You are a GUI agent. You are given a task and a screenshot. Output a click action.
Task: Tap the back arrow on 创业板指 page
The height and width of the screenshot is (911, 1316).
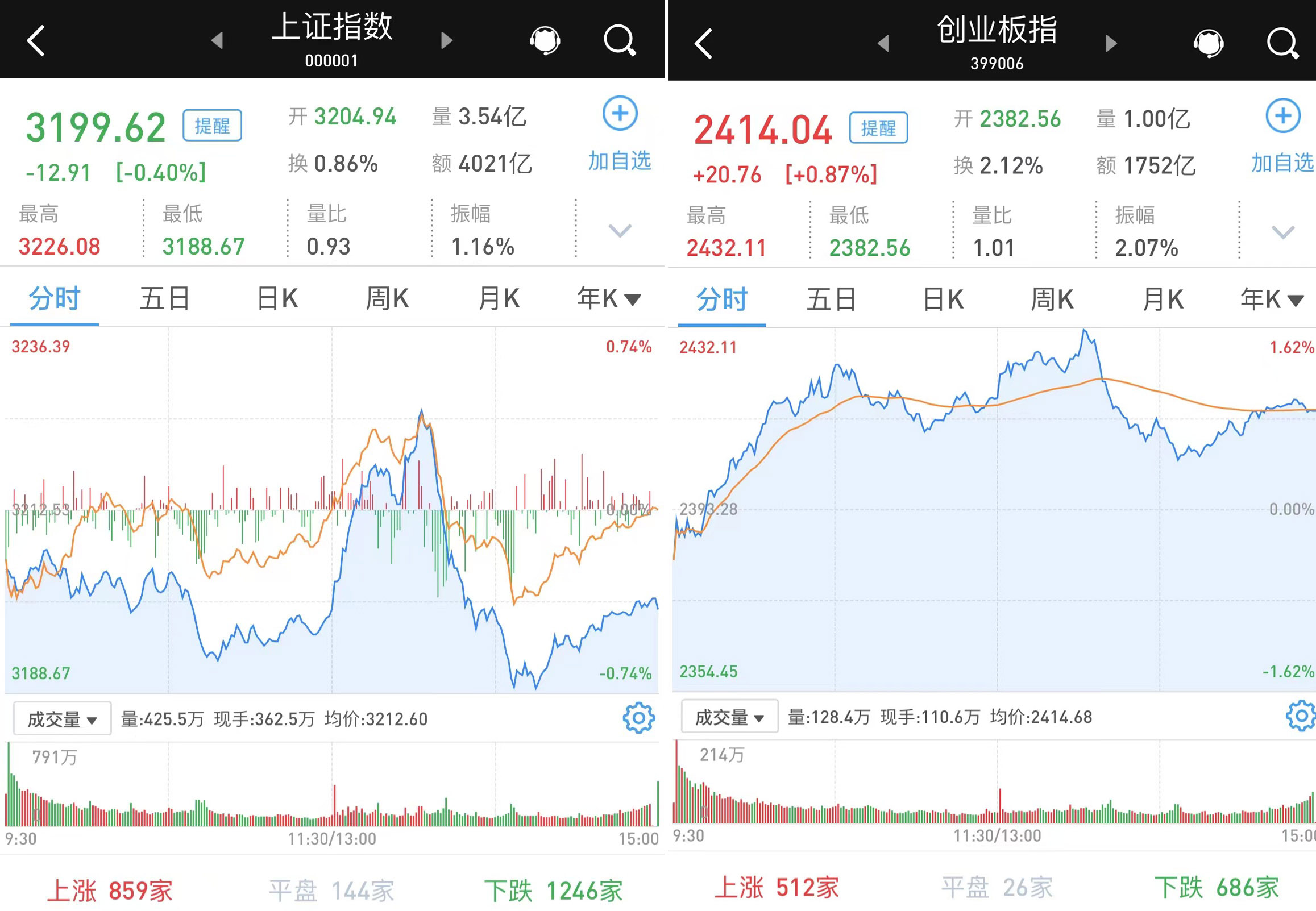point(703,43)
